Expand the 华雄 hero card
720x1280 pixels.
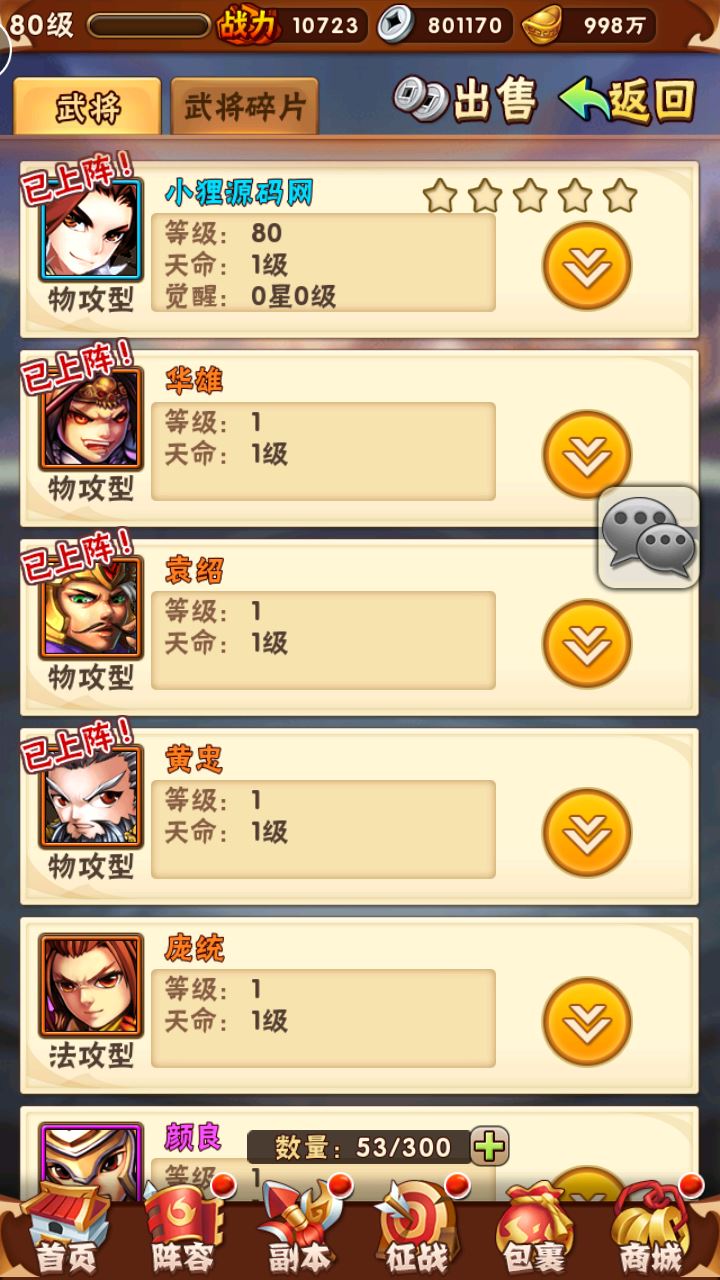click(587, 455)
